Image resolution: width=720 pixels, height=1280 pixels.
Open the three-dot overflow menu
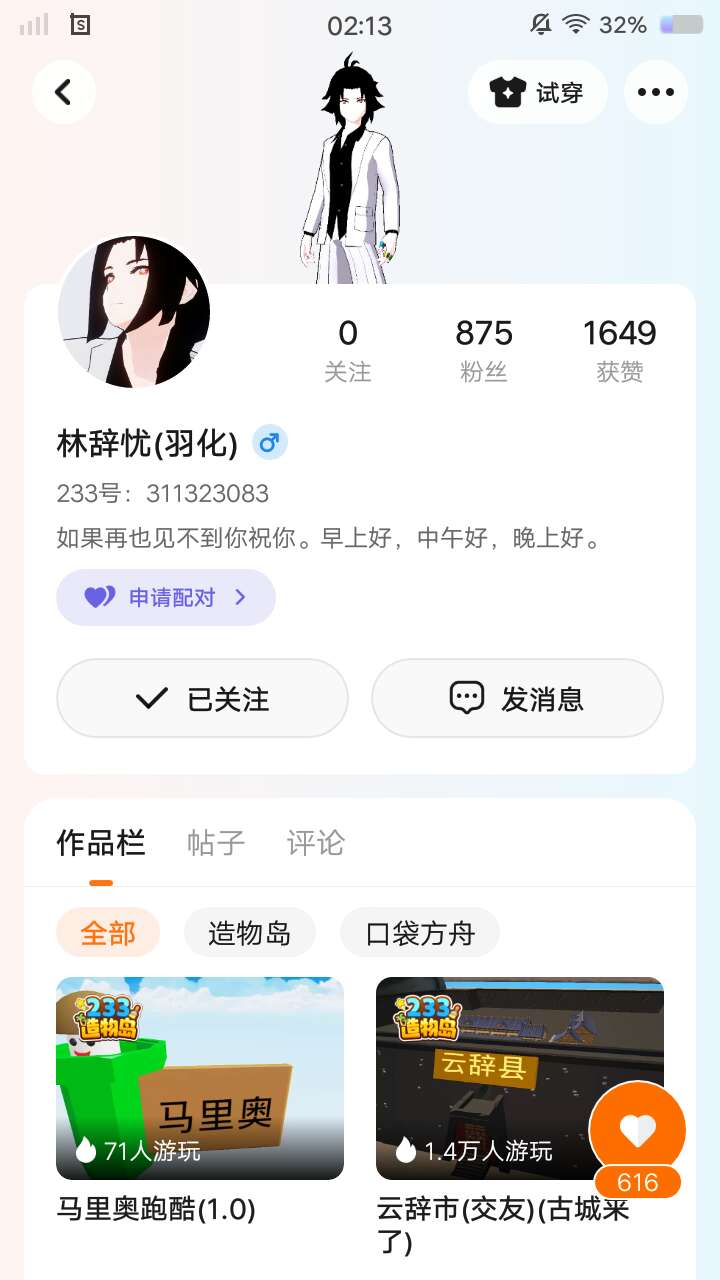[x=656, y=93]
